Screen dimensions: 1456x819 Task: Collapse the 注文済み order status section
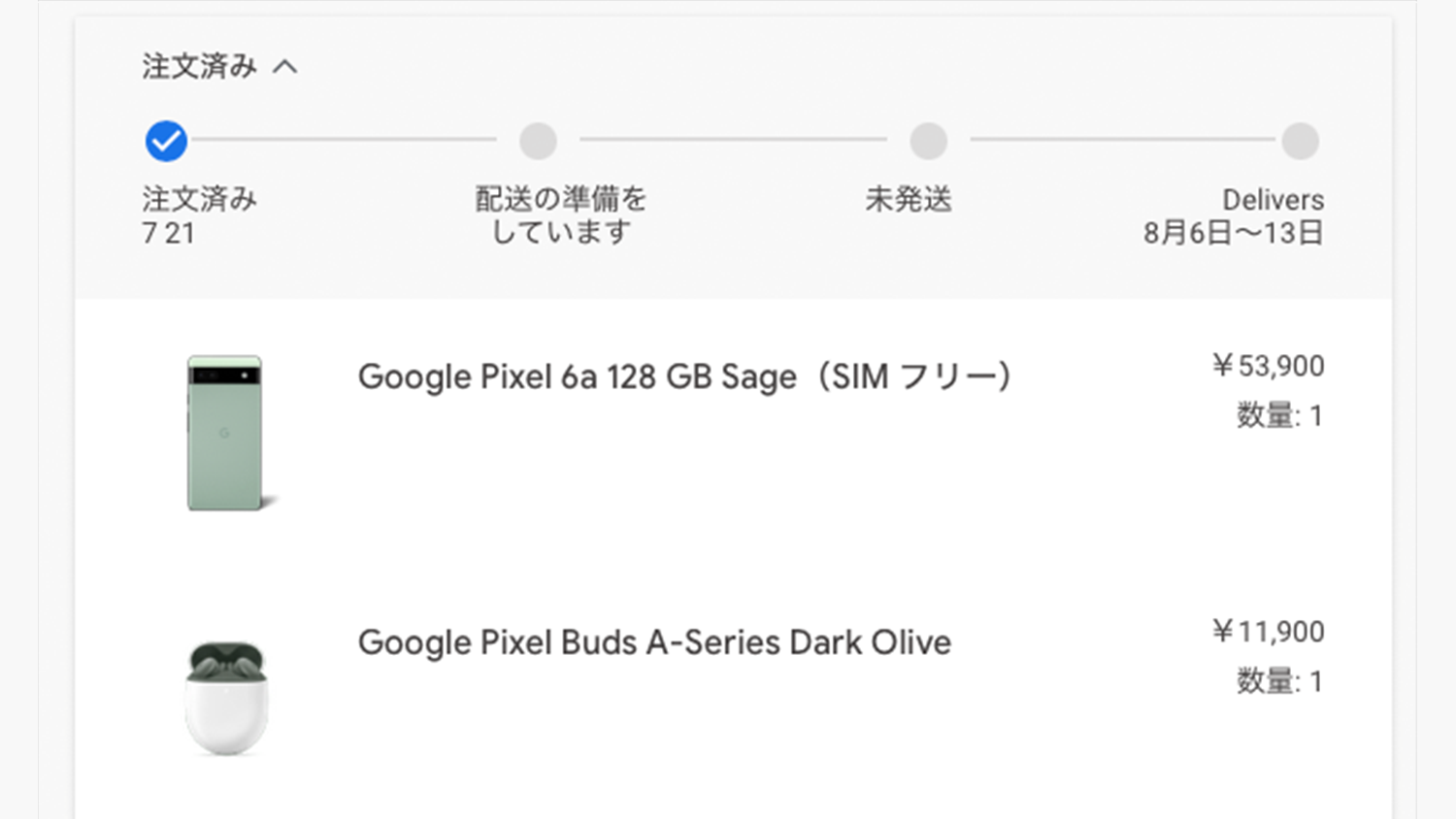point(284,67)
